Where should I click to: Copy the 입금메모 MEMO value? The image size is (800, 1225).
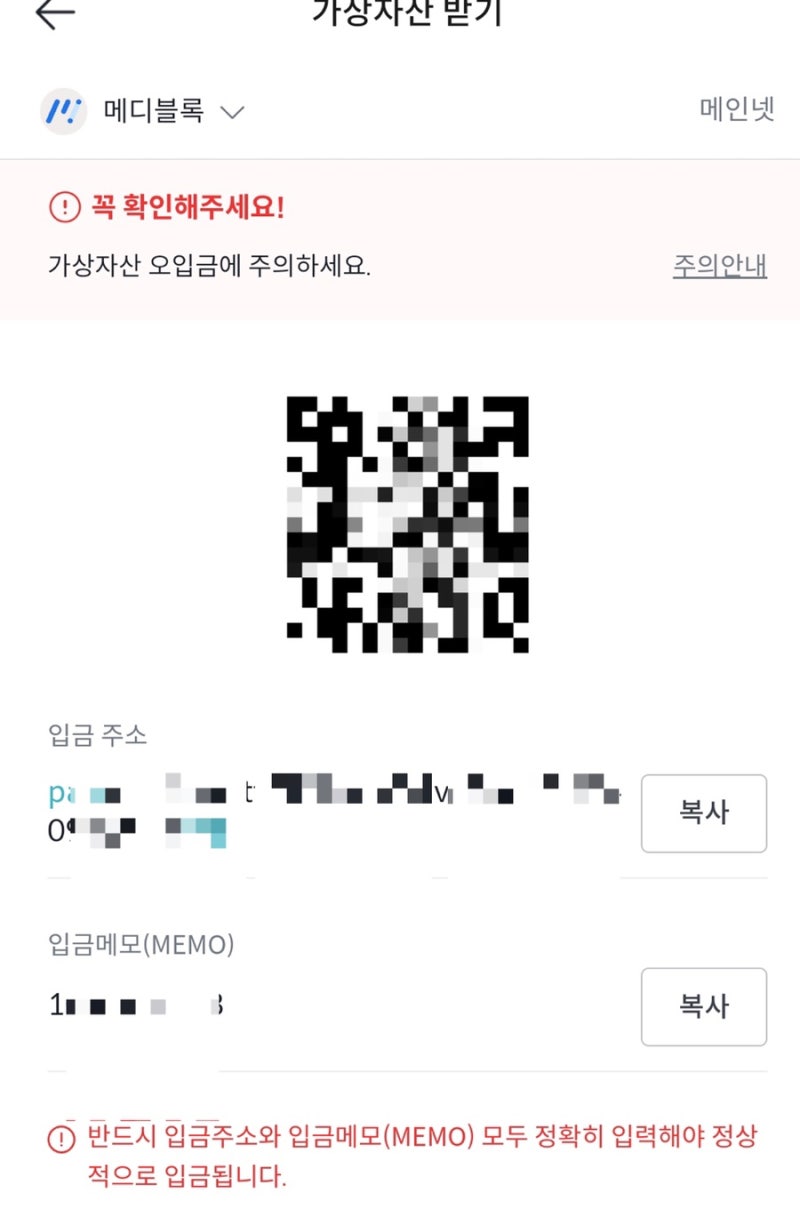[x=703, y=1008]
